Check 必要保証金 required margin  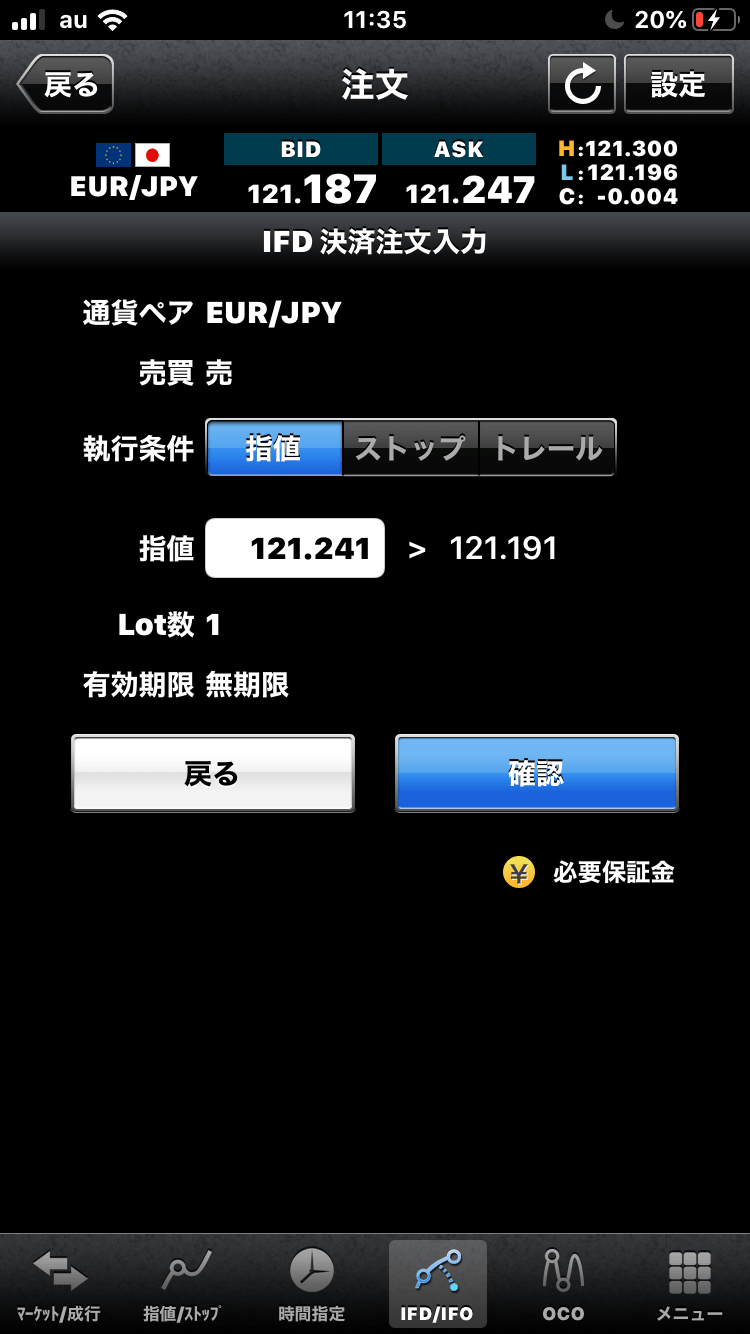(x=590, y=873)
